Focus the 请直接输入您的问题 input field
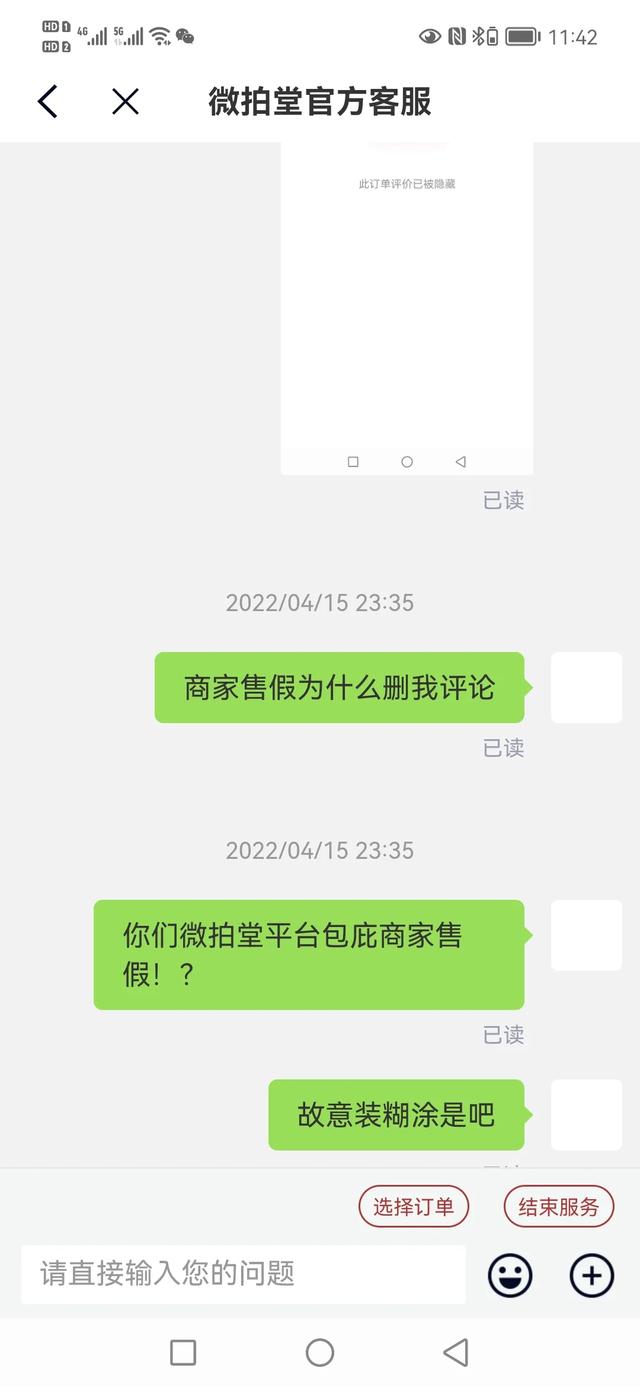 tap(243, 1274)
